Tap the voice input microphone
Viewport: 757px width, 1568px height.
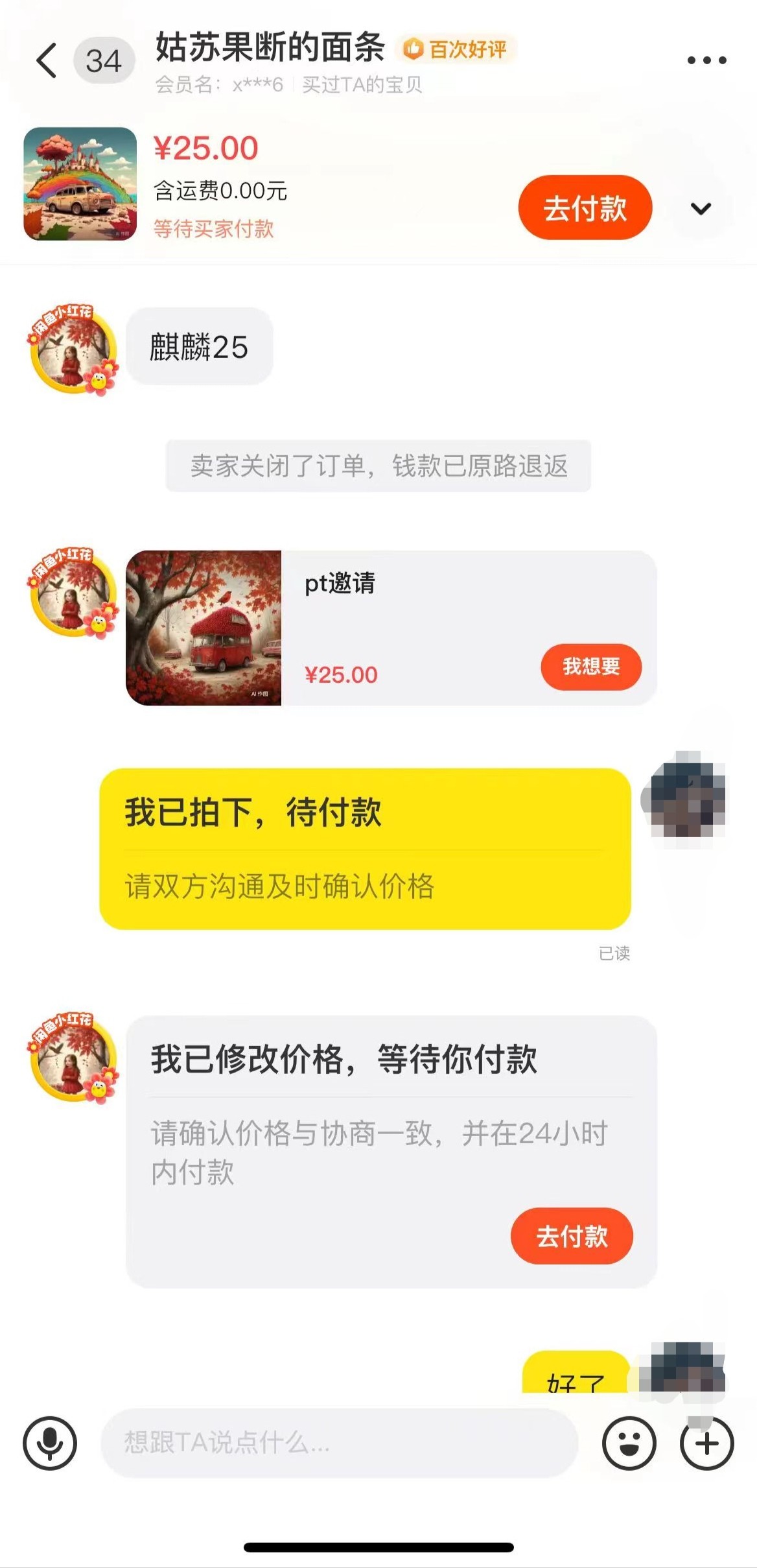pos(50,1443)
